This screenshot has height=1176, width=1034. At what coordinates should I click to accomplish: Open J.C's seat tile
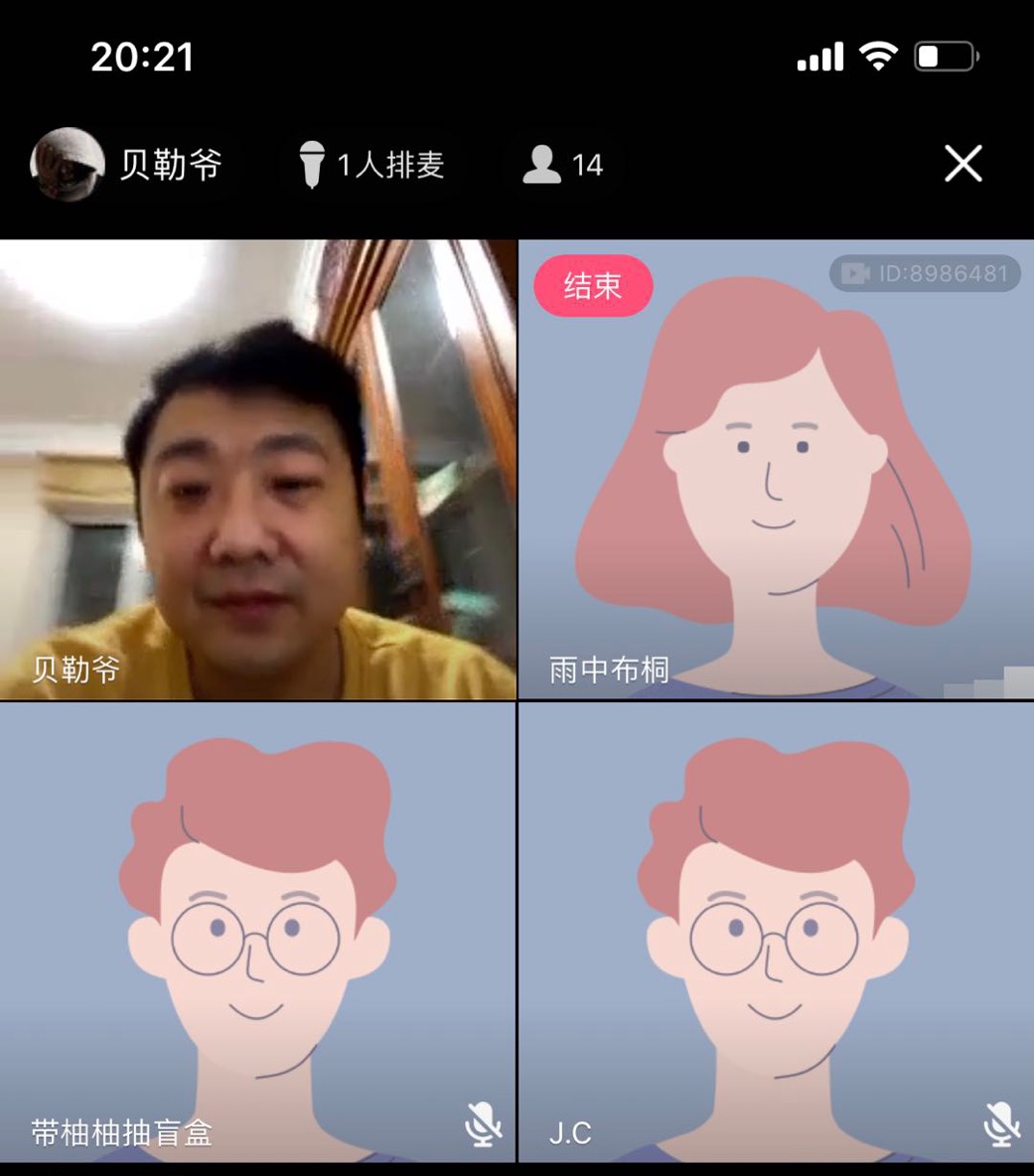776,932
